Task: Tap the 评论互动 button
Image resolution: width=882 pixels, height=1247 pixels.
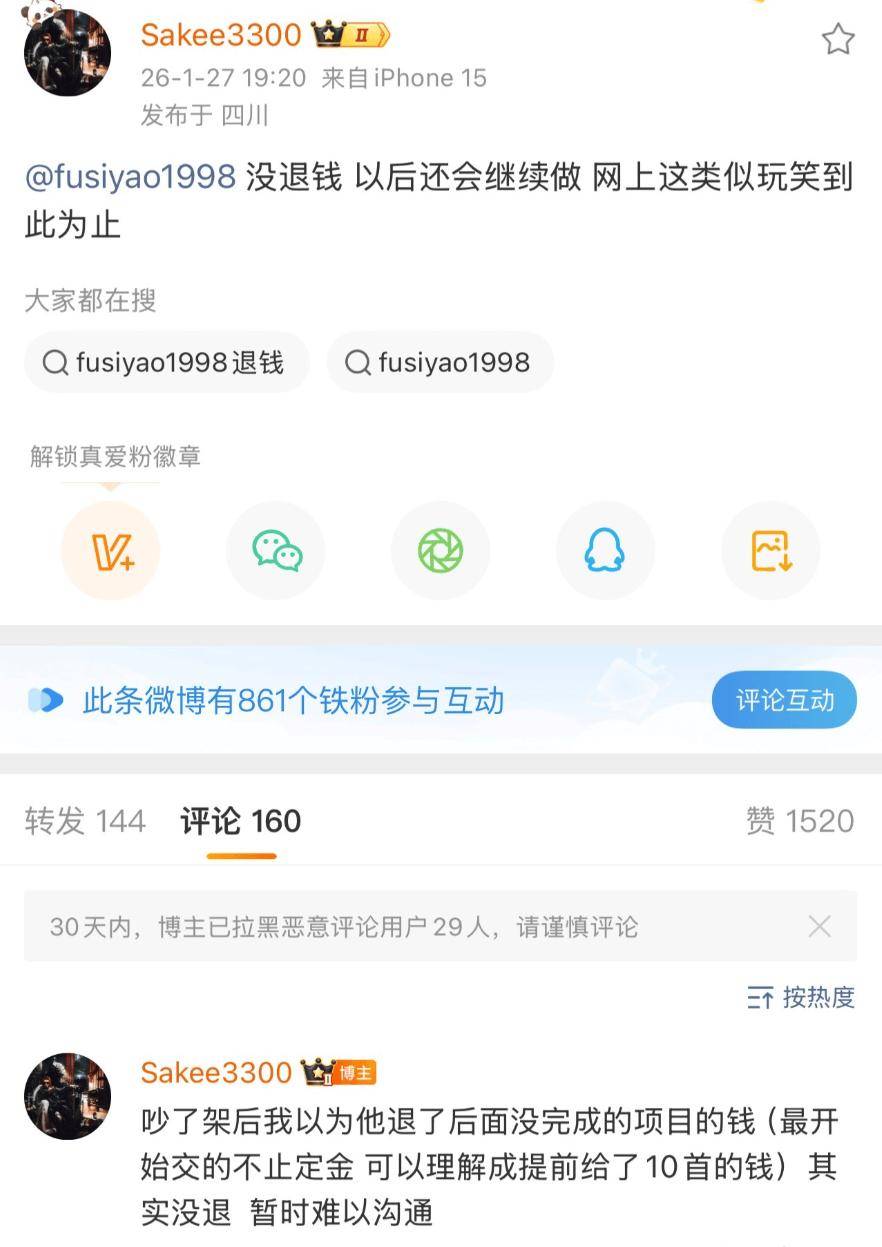Action: pyautogui.click(x=784, y=700)
